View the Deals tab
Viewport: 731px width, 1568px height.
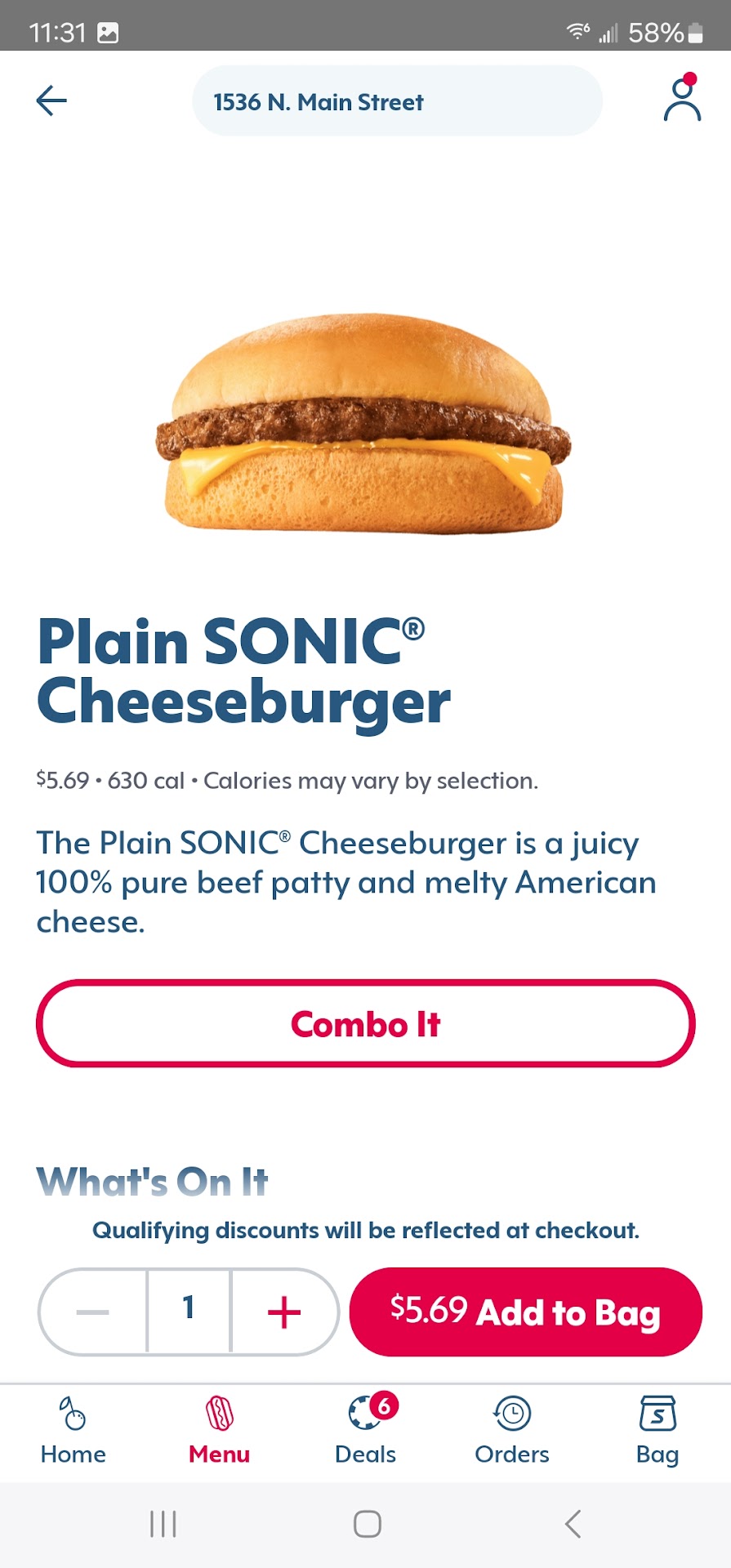[366, 1431]
